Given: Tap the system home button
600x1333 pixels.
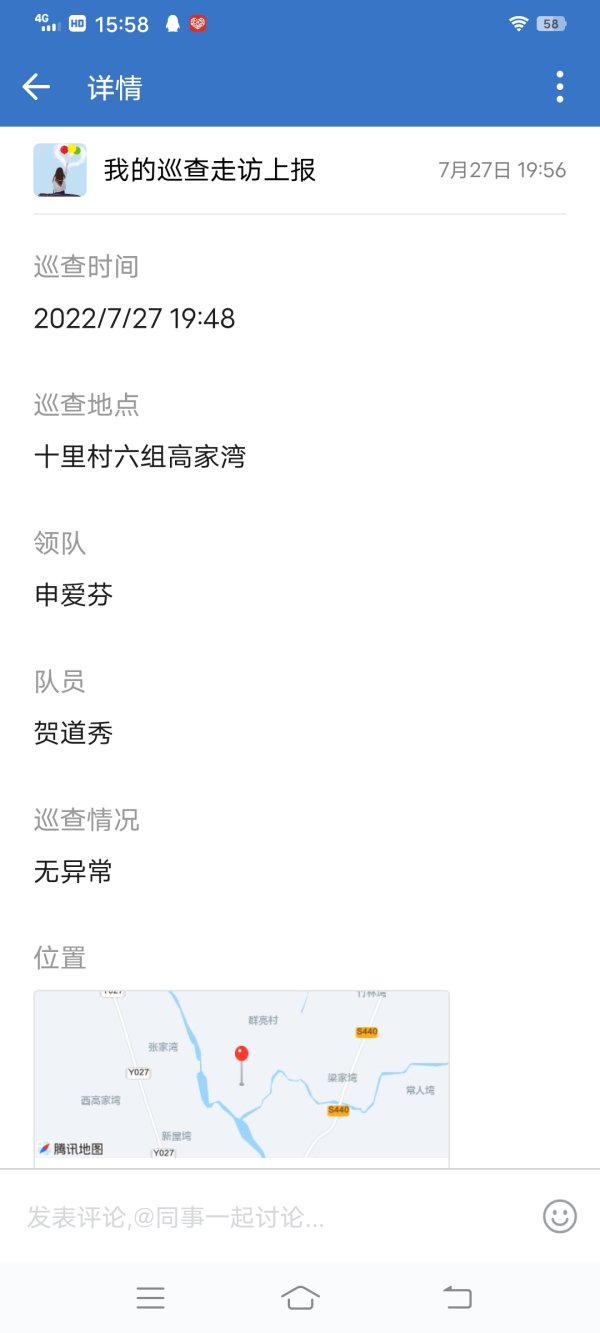Looking at the screenshot, I should tap(300, 1298).
